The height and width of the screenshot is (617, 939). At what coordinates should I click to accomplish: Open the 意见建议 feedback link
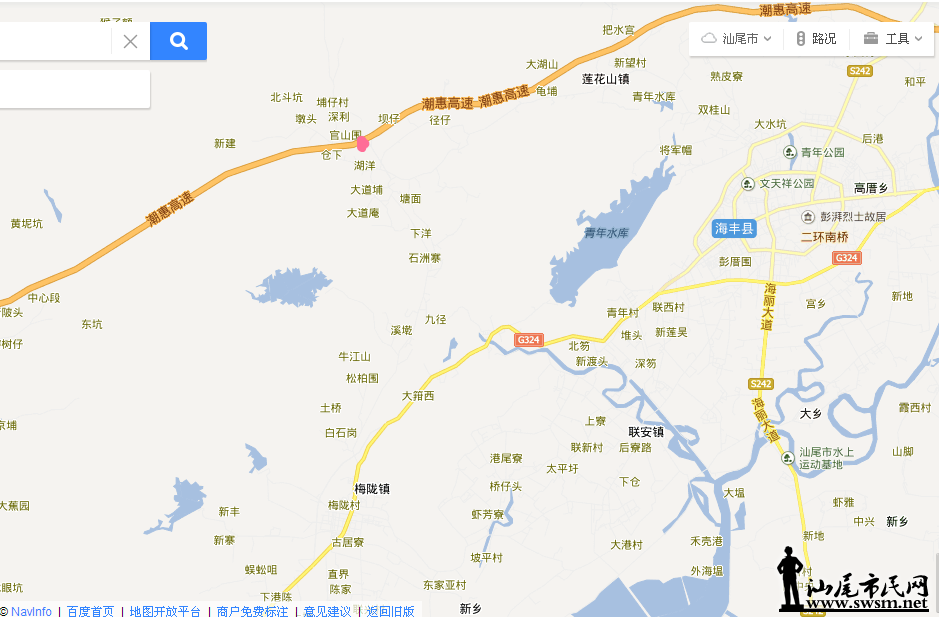[x=327, y=611]
